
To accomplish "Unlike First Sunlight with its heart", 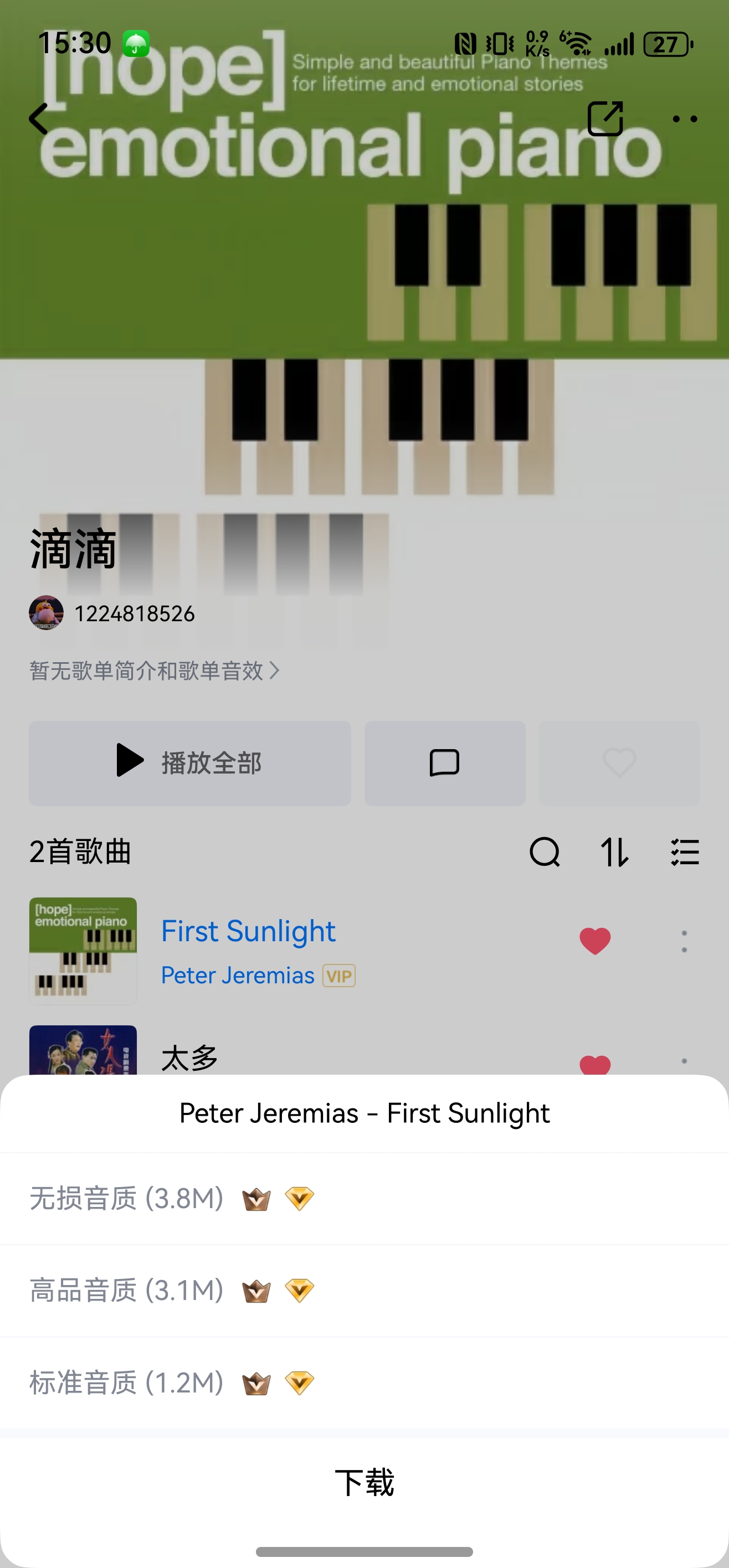I will [x=595, y=941].
